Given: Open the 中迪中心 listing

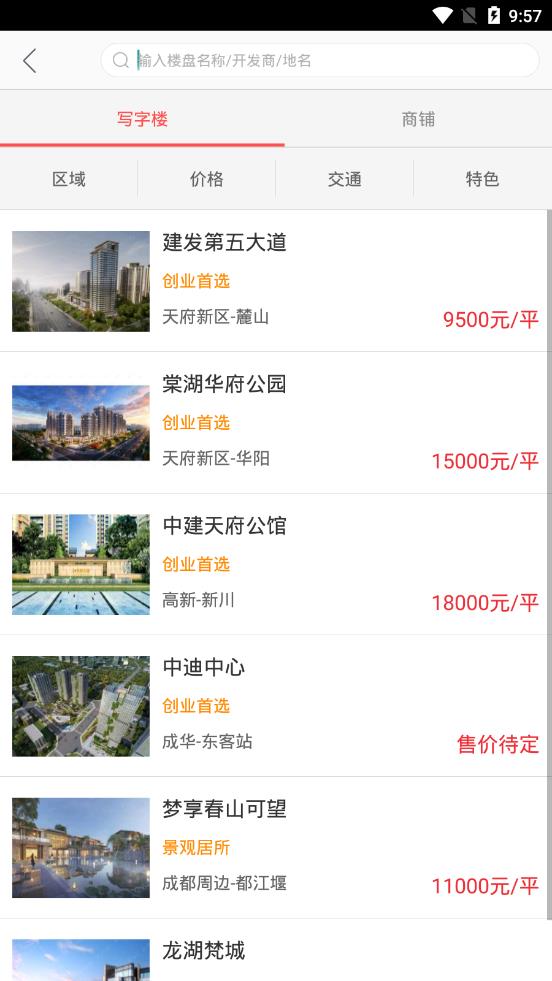Looking at the screenshot, I should click(x=273, y=706).
